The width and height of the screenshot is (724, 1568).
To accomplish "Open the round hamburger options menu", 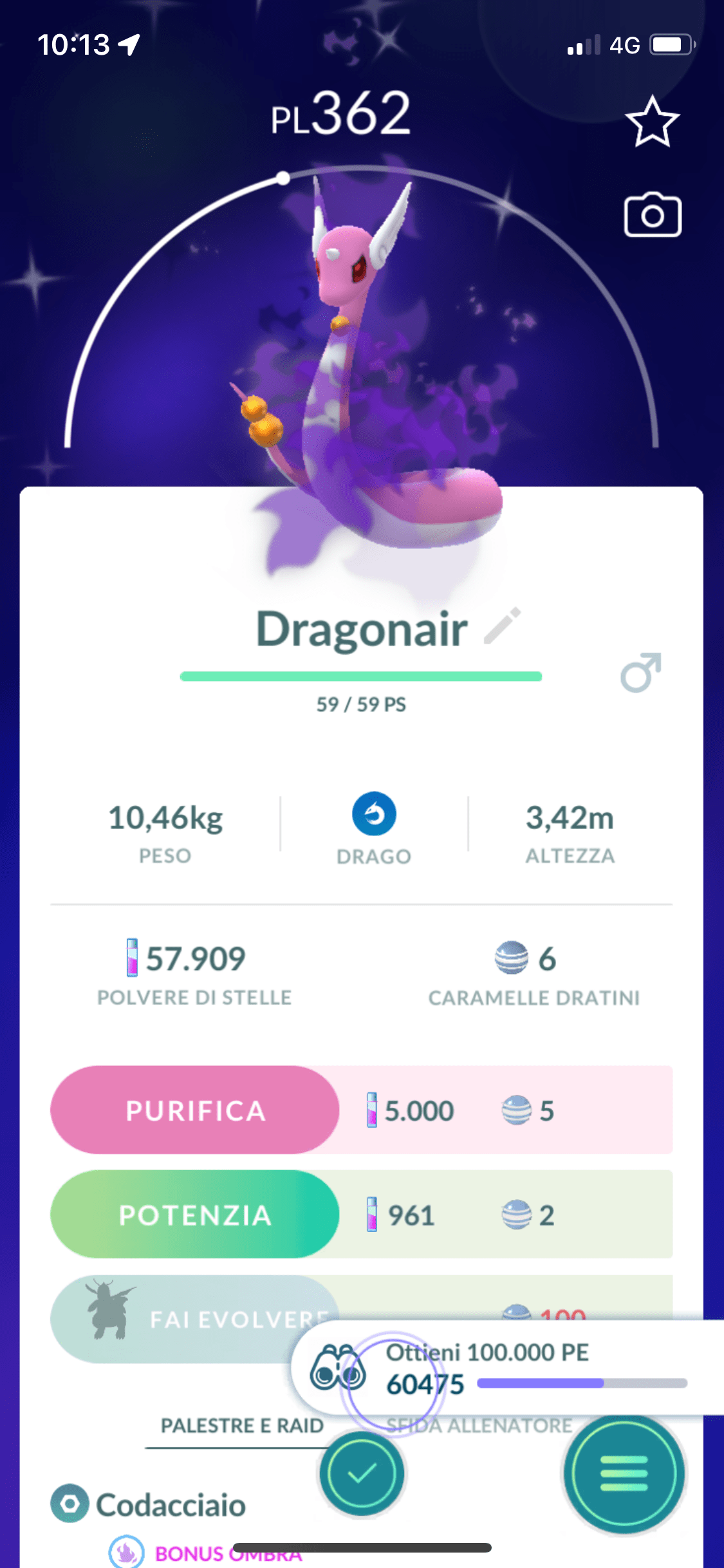I will tap(624, 1473).
